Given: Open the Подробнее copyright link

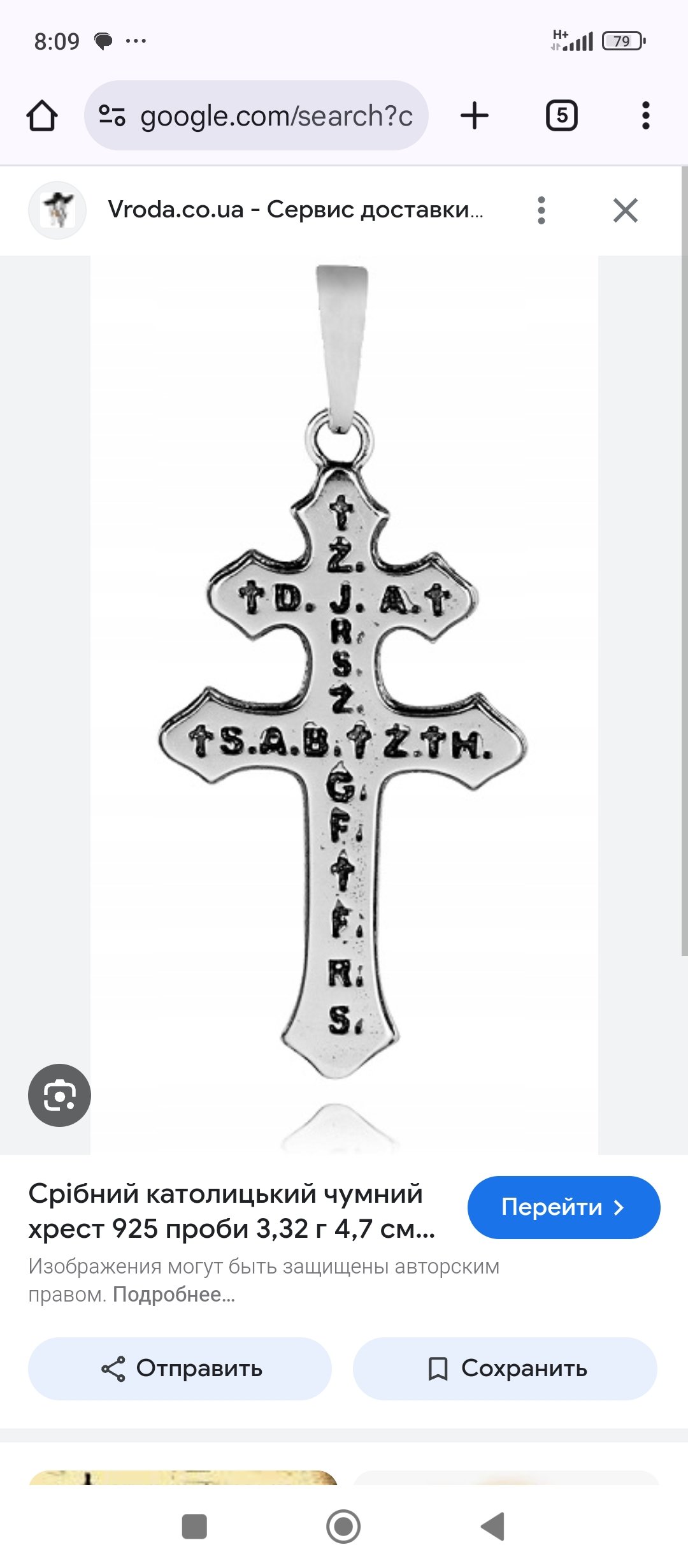Looking at the screenshot, I should tap(174, 1295).
